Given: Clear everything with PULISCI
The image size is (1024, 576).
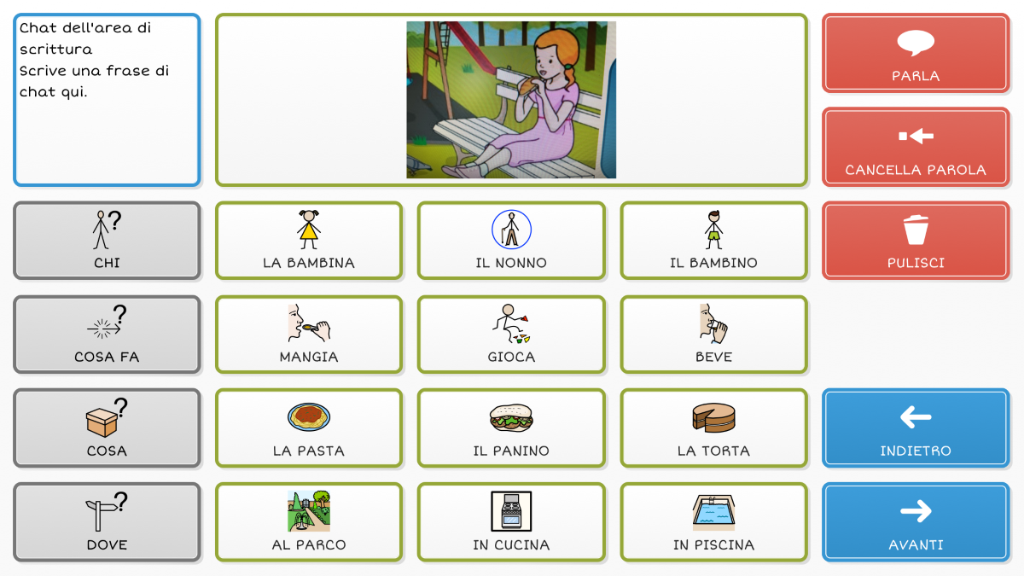Looking at the screenshot, I should 915,240.
